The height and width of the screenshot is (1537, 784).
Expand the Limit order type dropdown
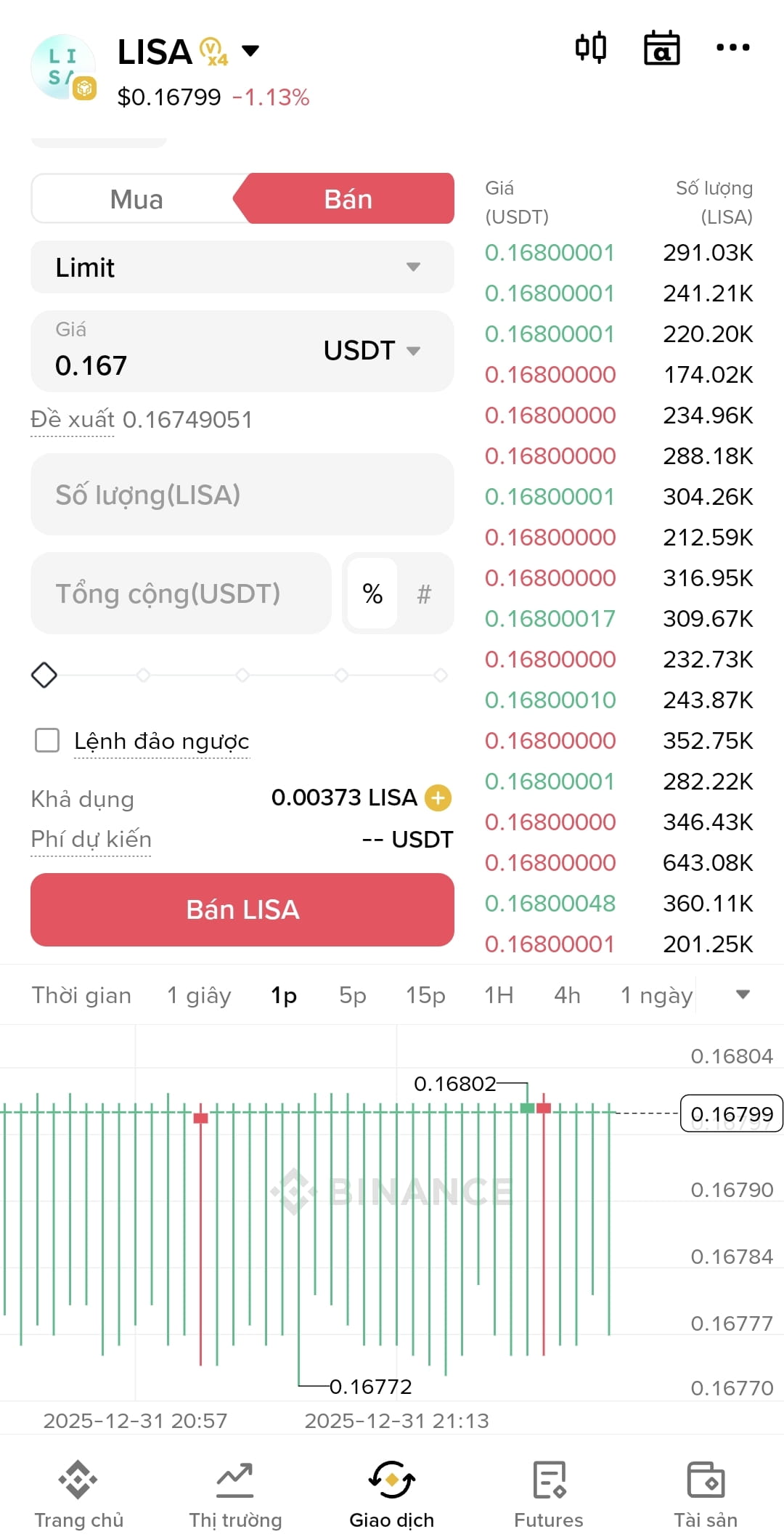242,267
